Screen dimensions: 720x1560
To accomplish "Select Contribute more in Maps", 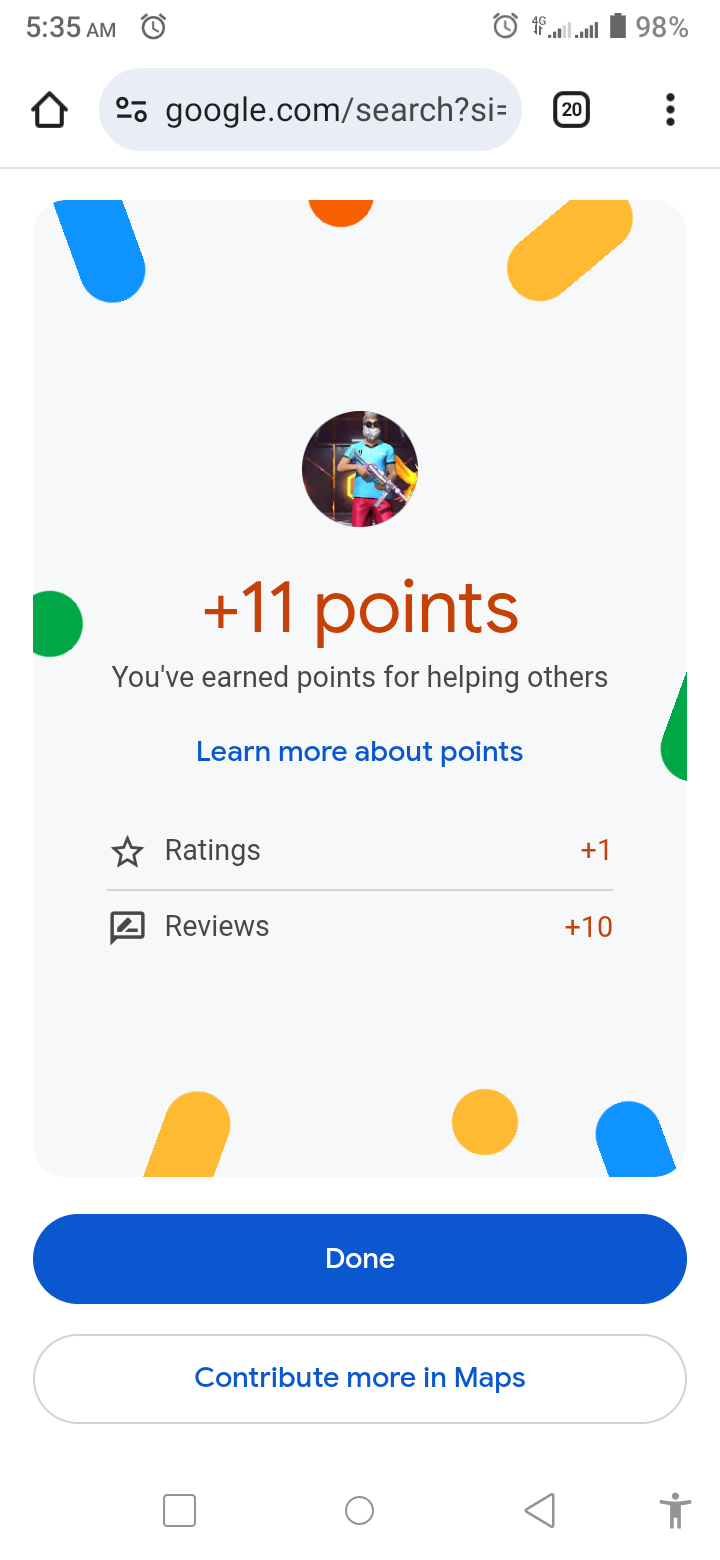I will [360, 1378].
